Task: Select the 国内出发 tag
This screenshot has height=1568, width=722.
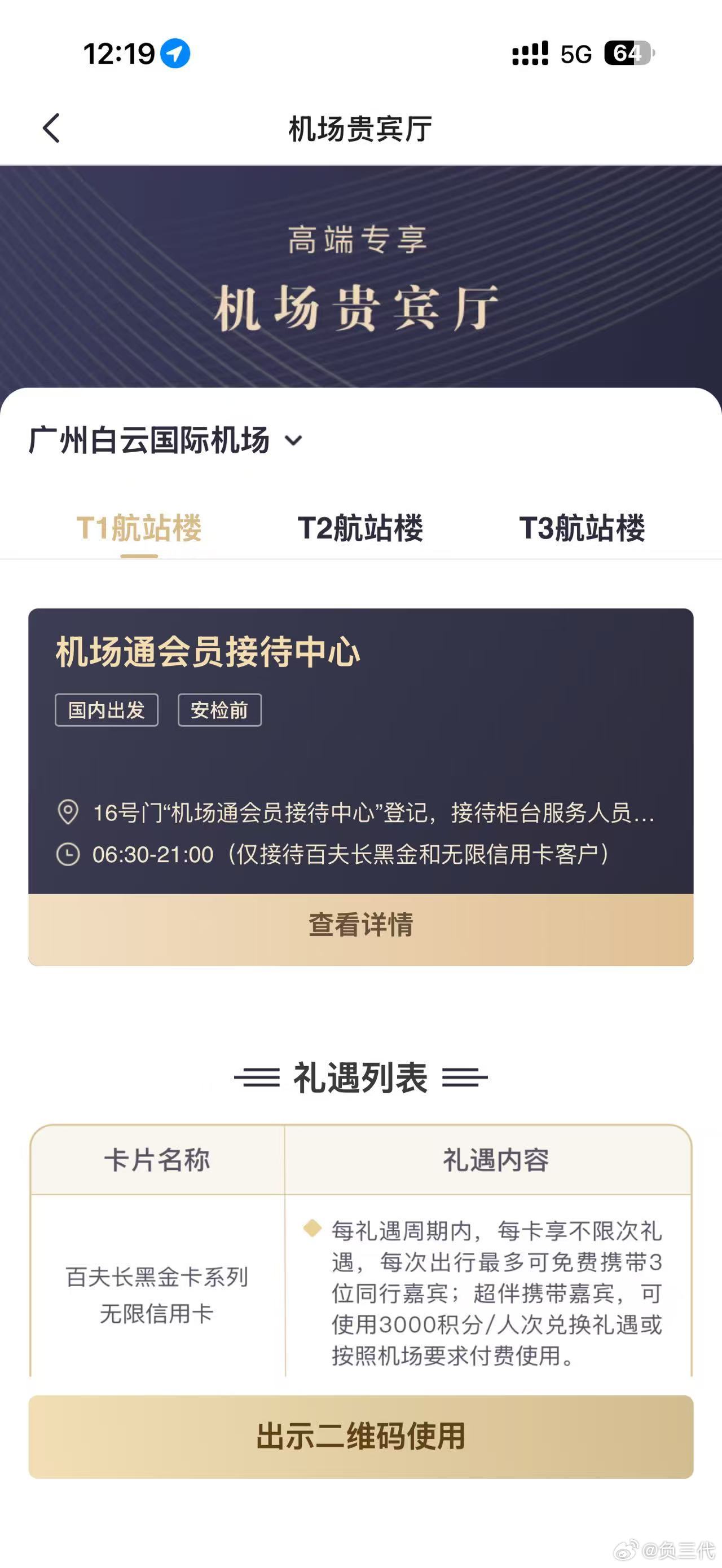Action: [107, 710]
